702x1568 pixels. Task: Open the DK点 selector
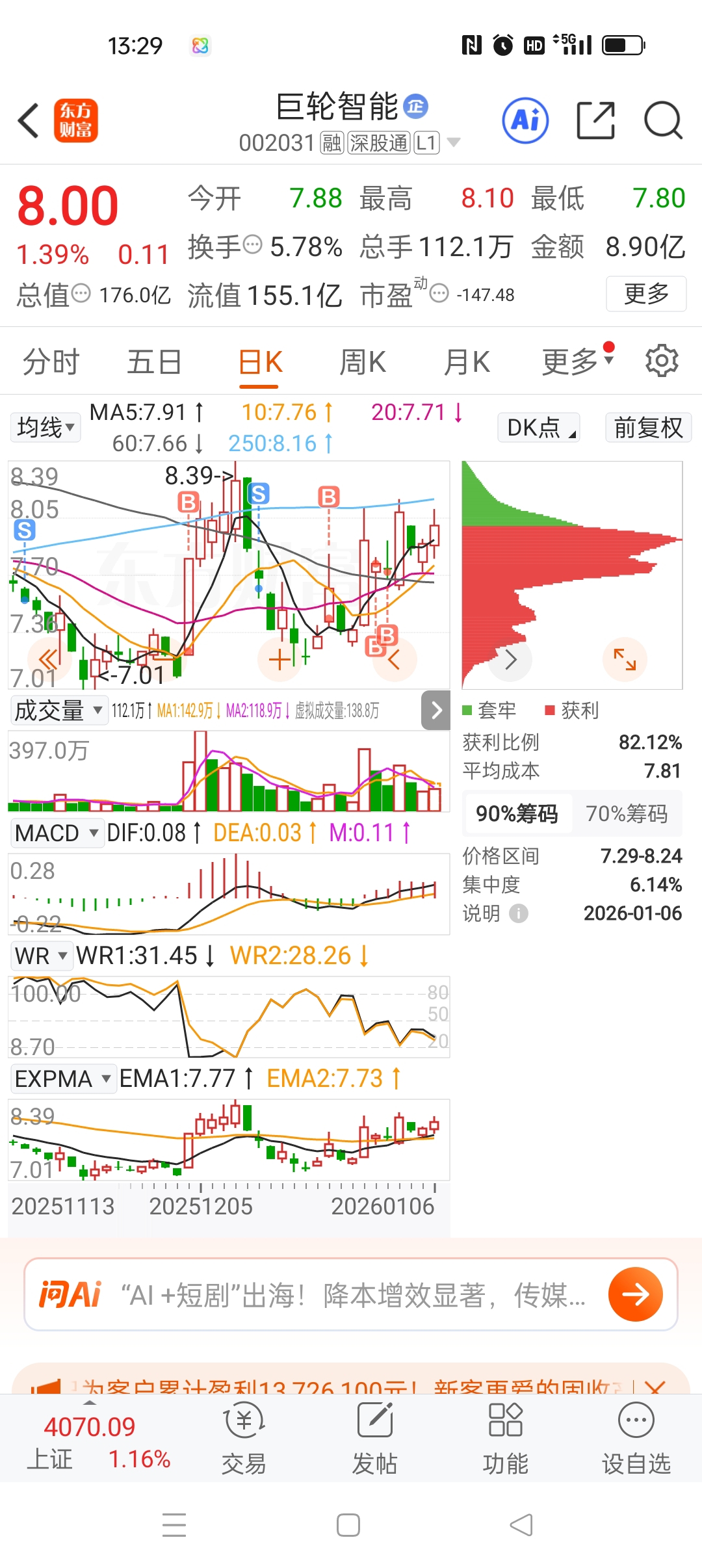click(x=539, y=427)
